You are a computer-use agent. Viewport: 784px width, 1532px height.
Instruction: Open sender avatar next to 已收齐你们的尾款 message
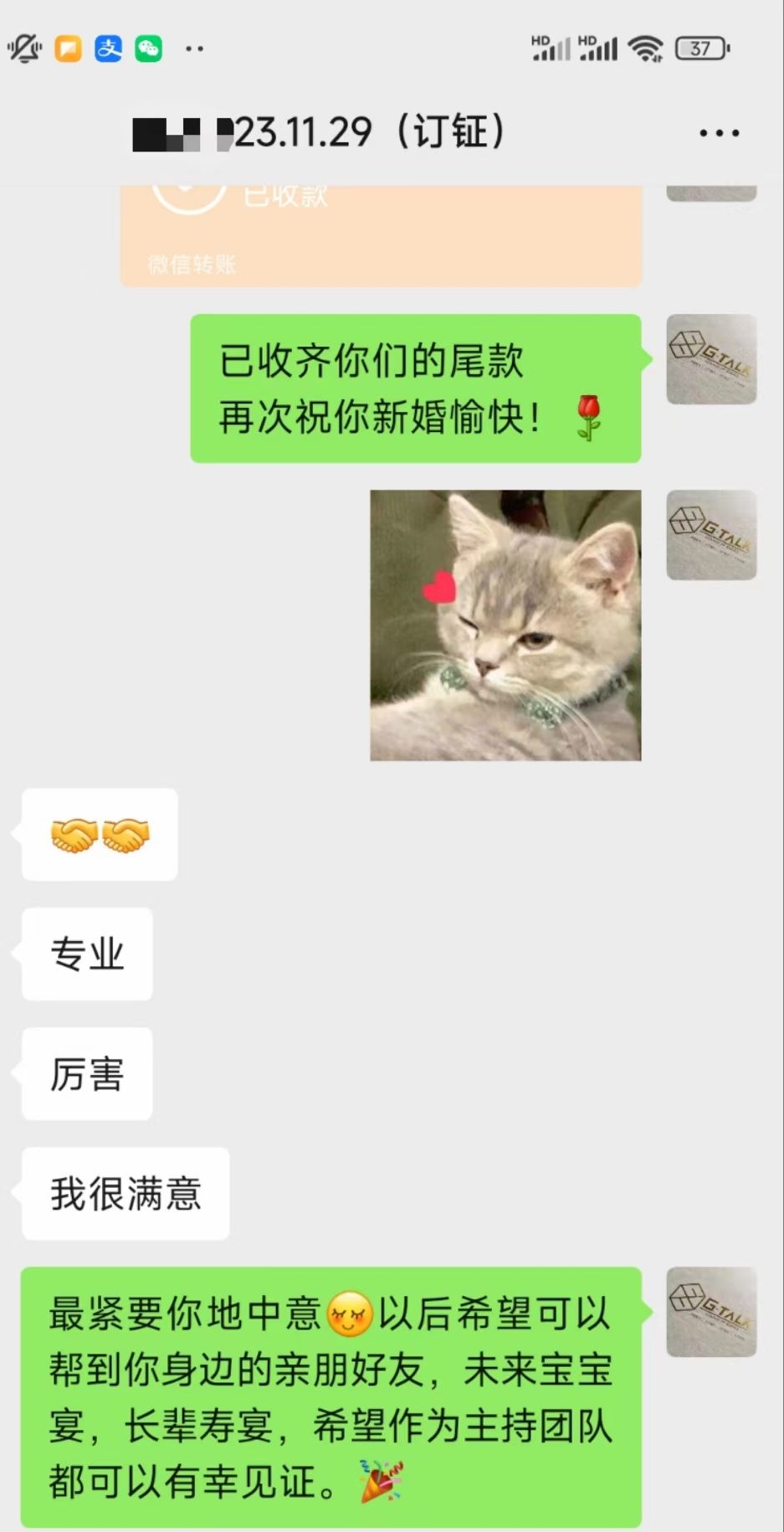coord(711,359)
